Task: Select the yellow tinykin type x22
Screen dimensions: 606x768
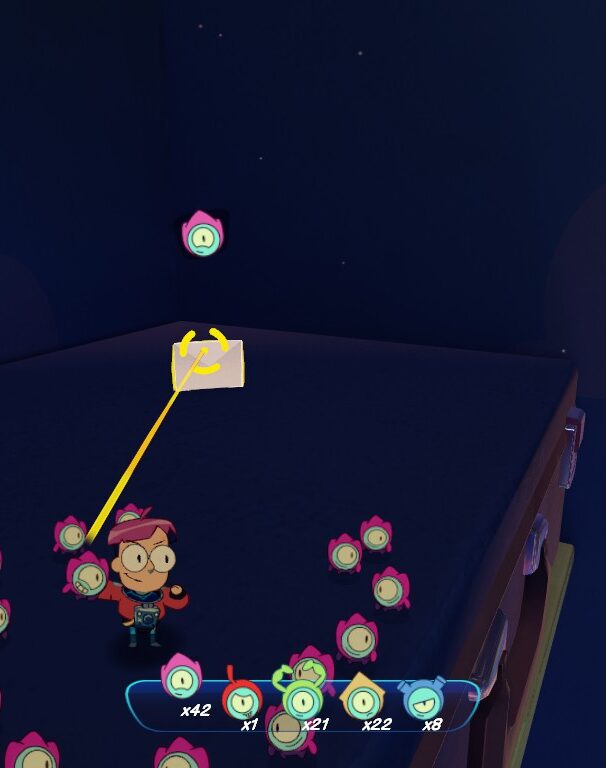Action: pyautogui.click(x=363, y=698)
